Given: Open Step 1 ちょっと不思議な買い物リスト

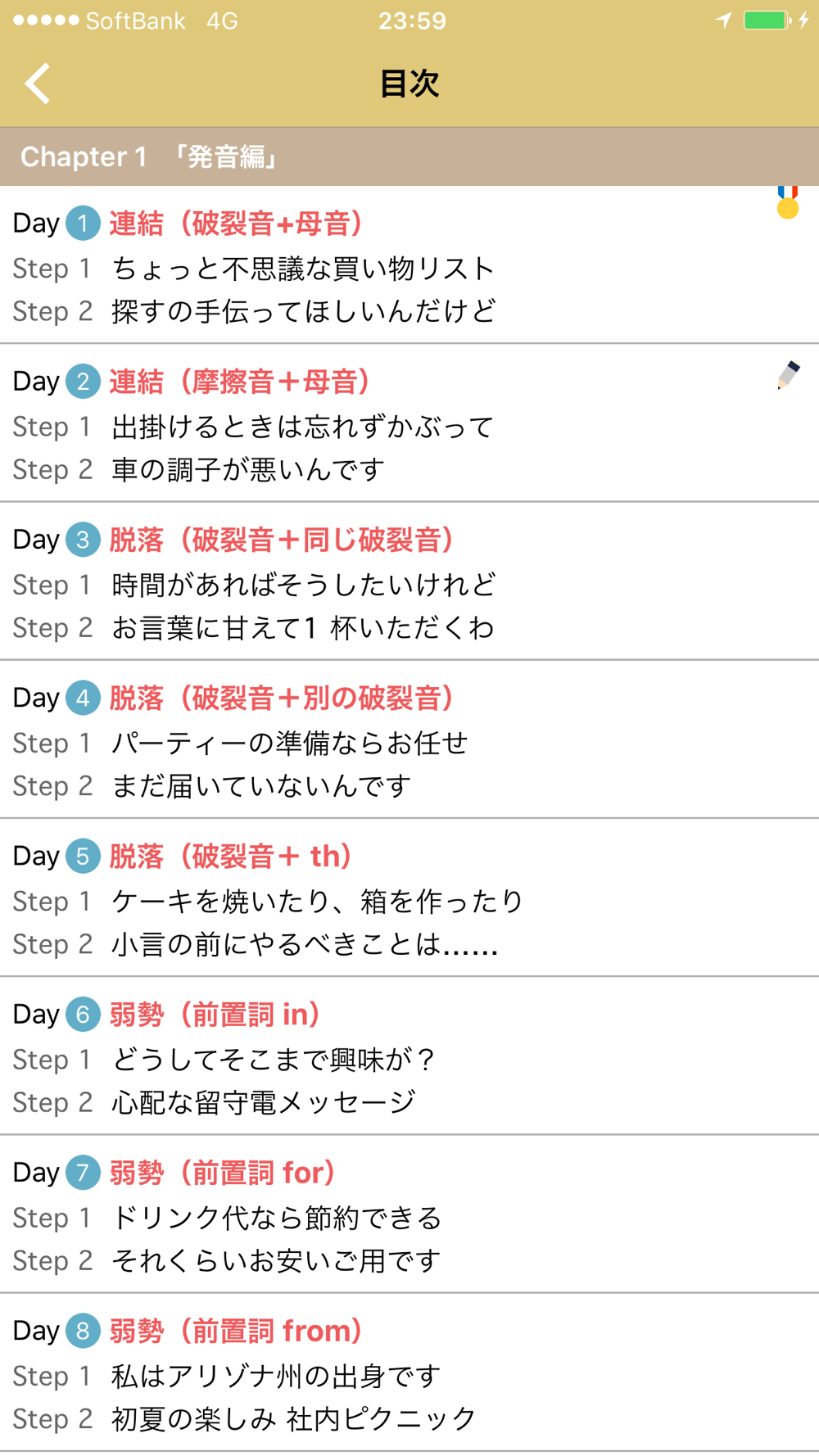Looking at the screenshot, I should (x=303, y=268).
